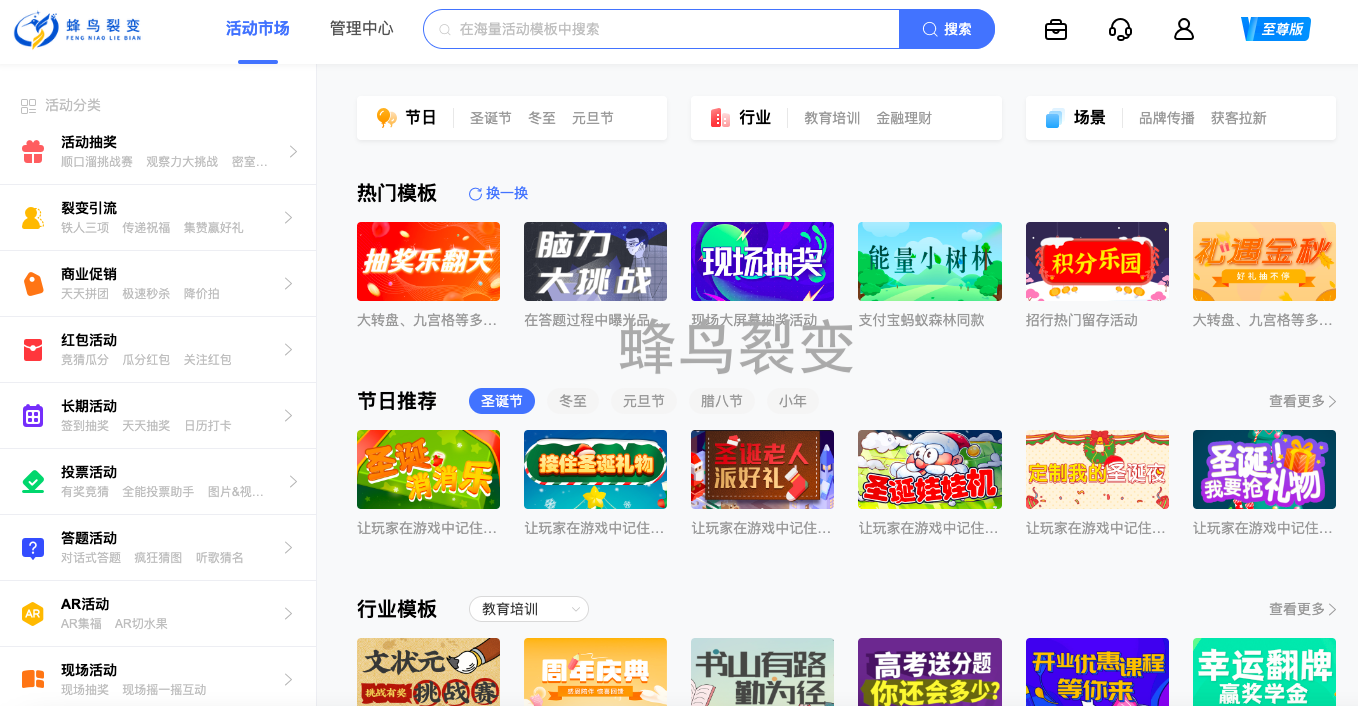Select the 腊八节 holiday chip

[721, 401]
